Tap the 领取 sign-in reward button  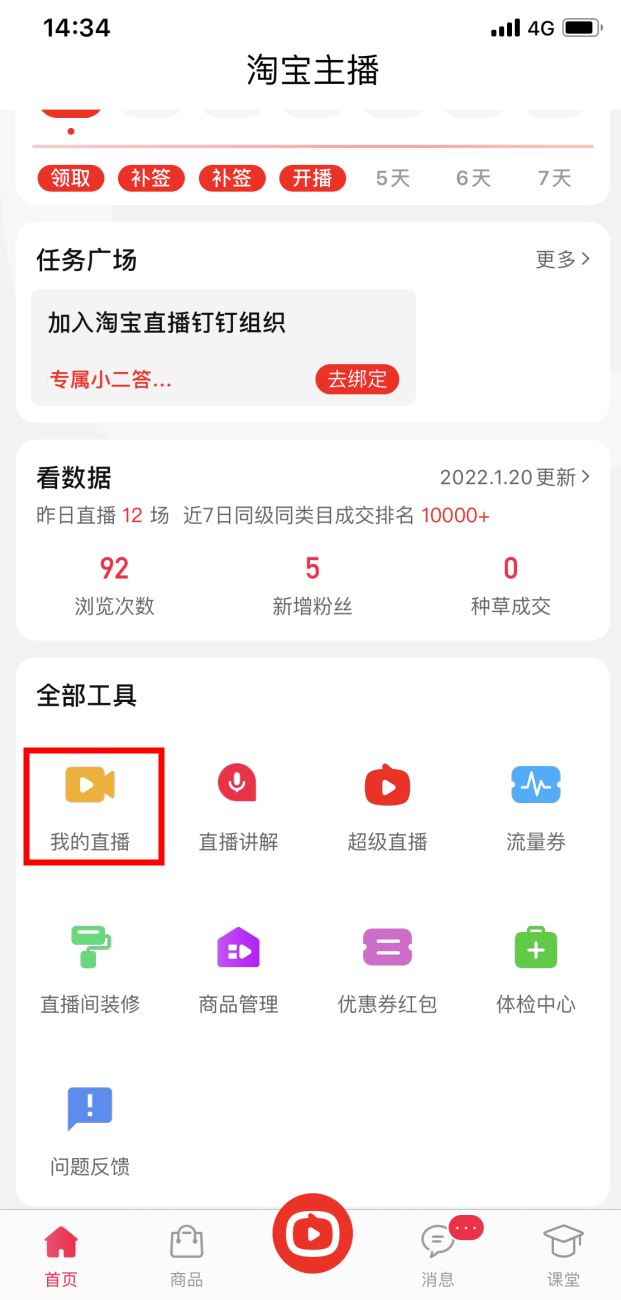pos(71,178)
